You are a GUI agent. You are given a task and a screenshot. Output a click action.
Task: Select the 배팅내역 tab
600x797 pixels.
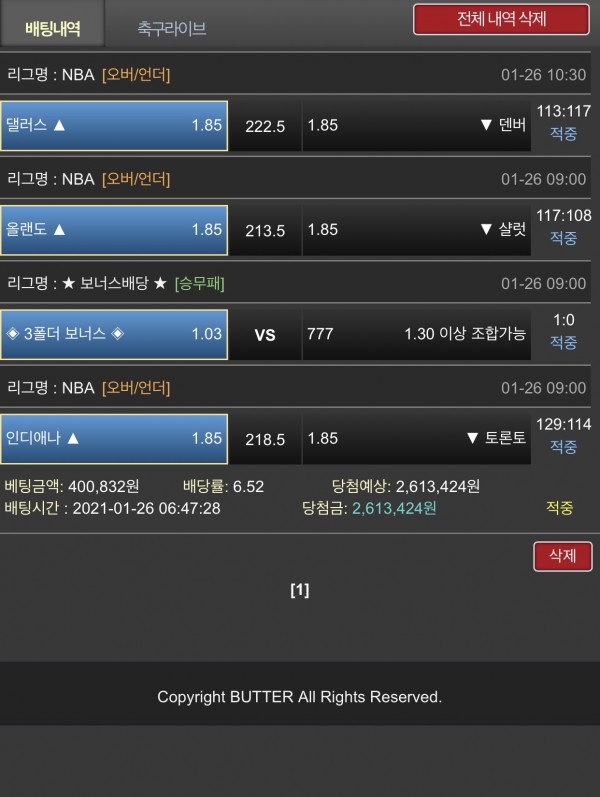click(53, 28)
